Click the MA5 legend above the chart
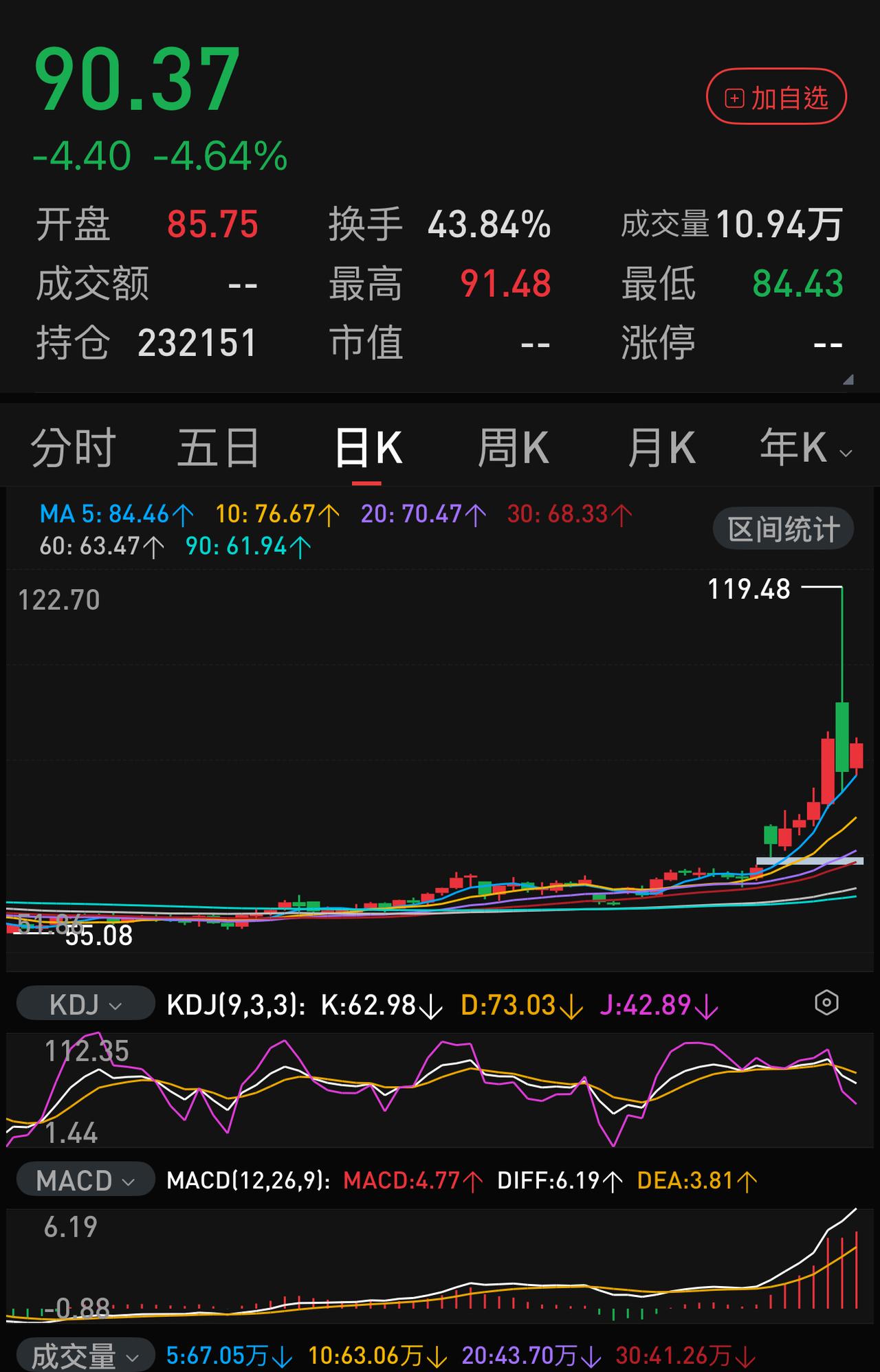880x1372 pixels. (x=113, y=513)
